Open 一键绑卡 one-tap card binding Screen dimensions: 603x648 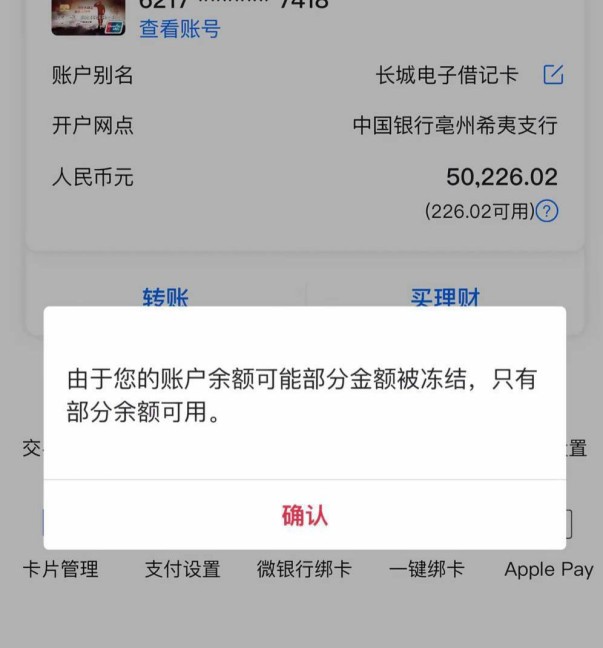click(426, 569)
